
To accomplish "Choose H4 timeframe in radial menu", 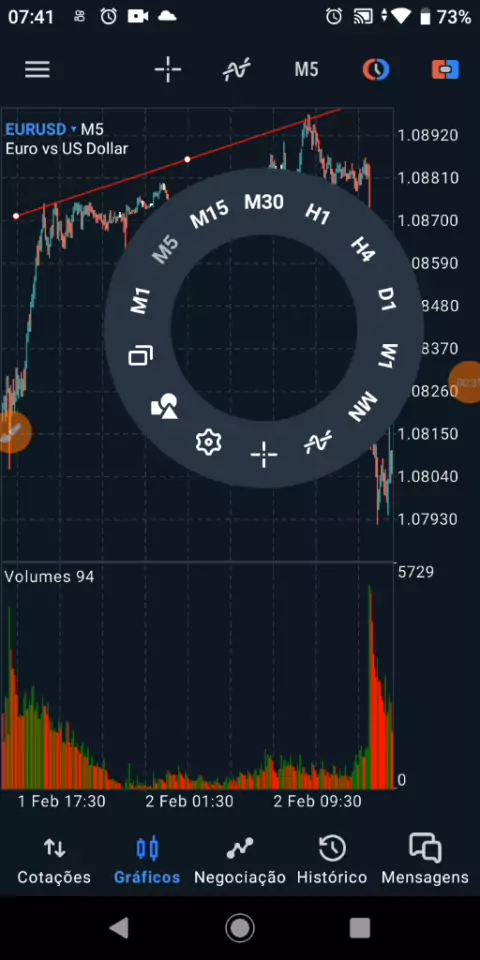I will (363, 250).
